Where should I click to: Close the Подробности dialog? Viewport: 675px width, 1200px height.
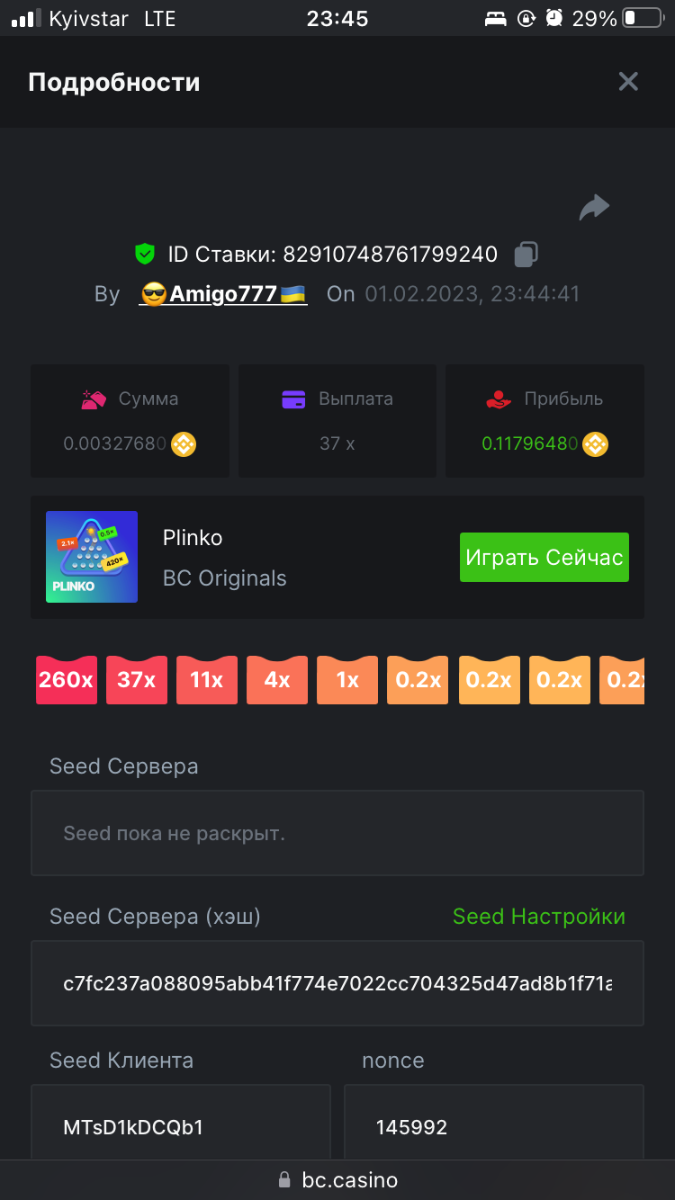click(x=628, y=82)
